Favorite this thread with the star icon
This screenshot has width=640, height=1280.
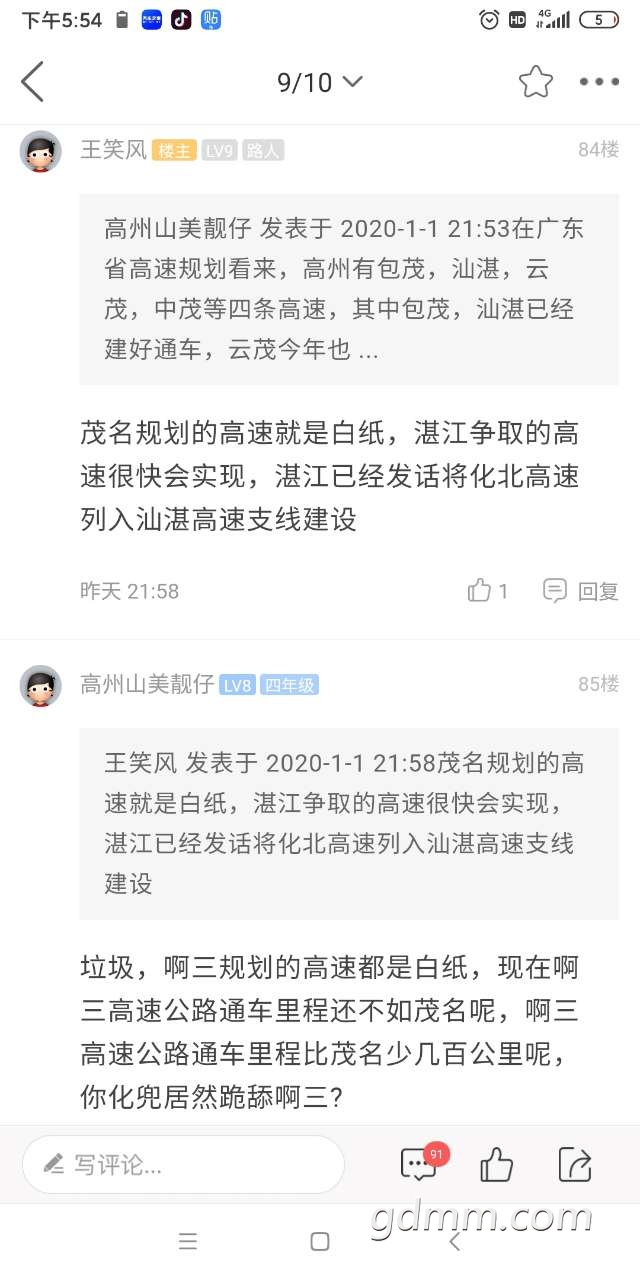(x=536, y=82)
